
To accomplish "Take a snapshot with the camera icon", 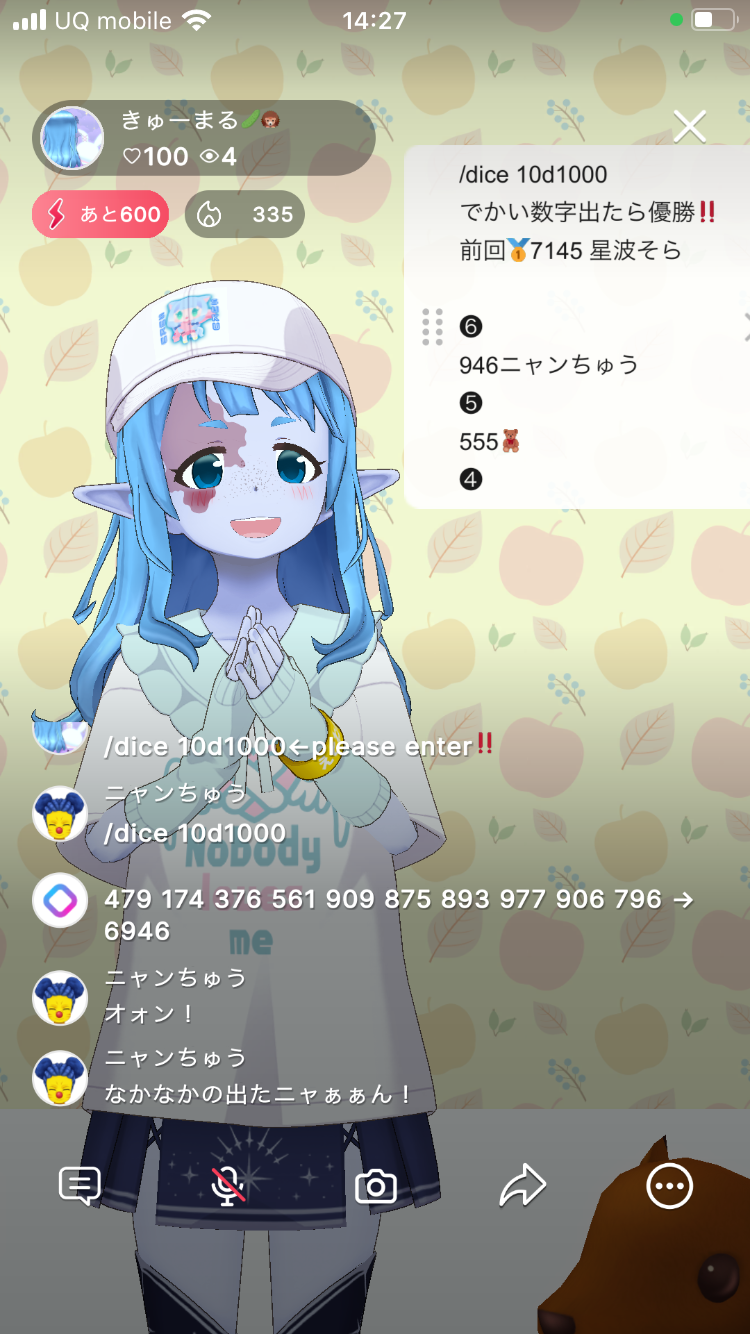I will pyautogui.click(x=376, y=1187).
